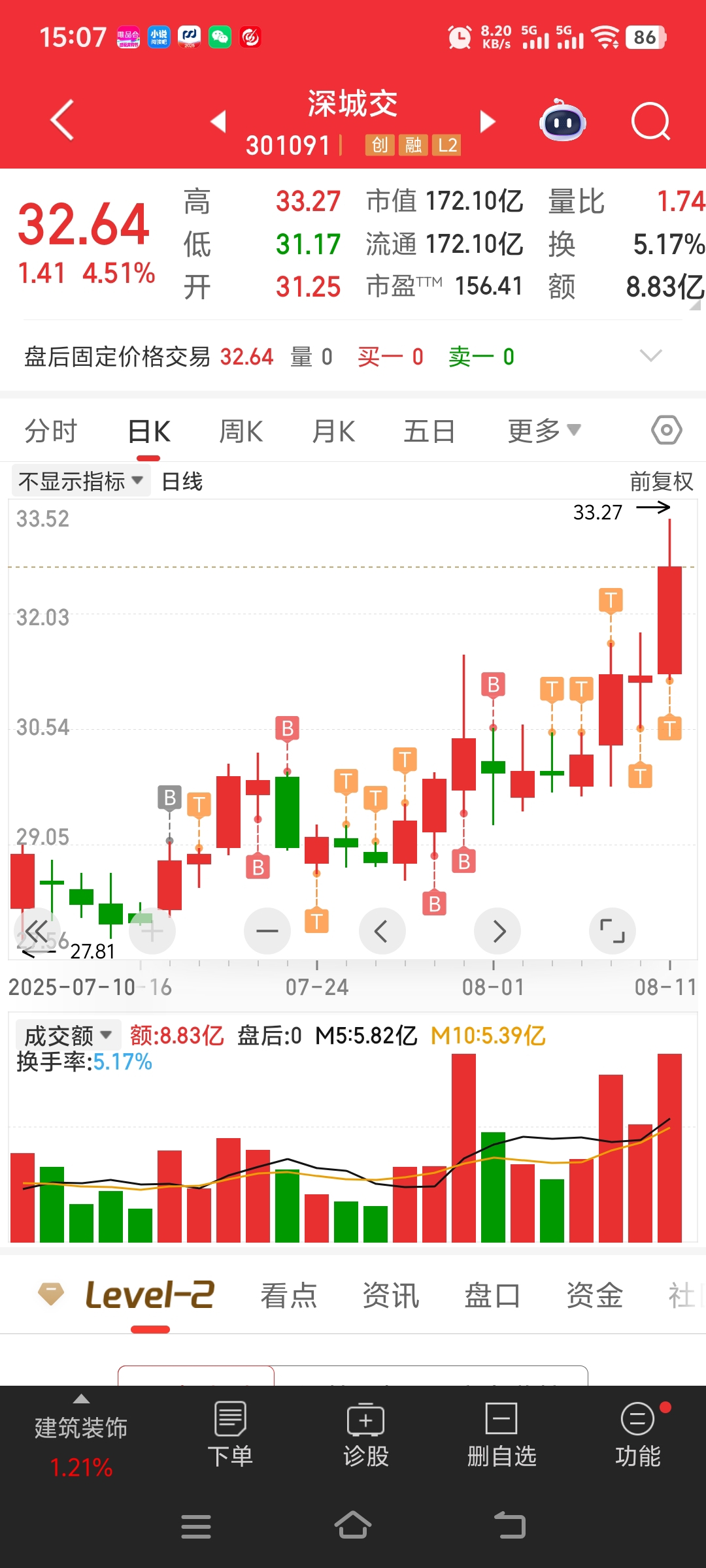Viewport: 706px width, 1568px height.
Task: Switch to the previous stock with left triangle
Action: coord(218,121)
